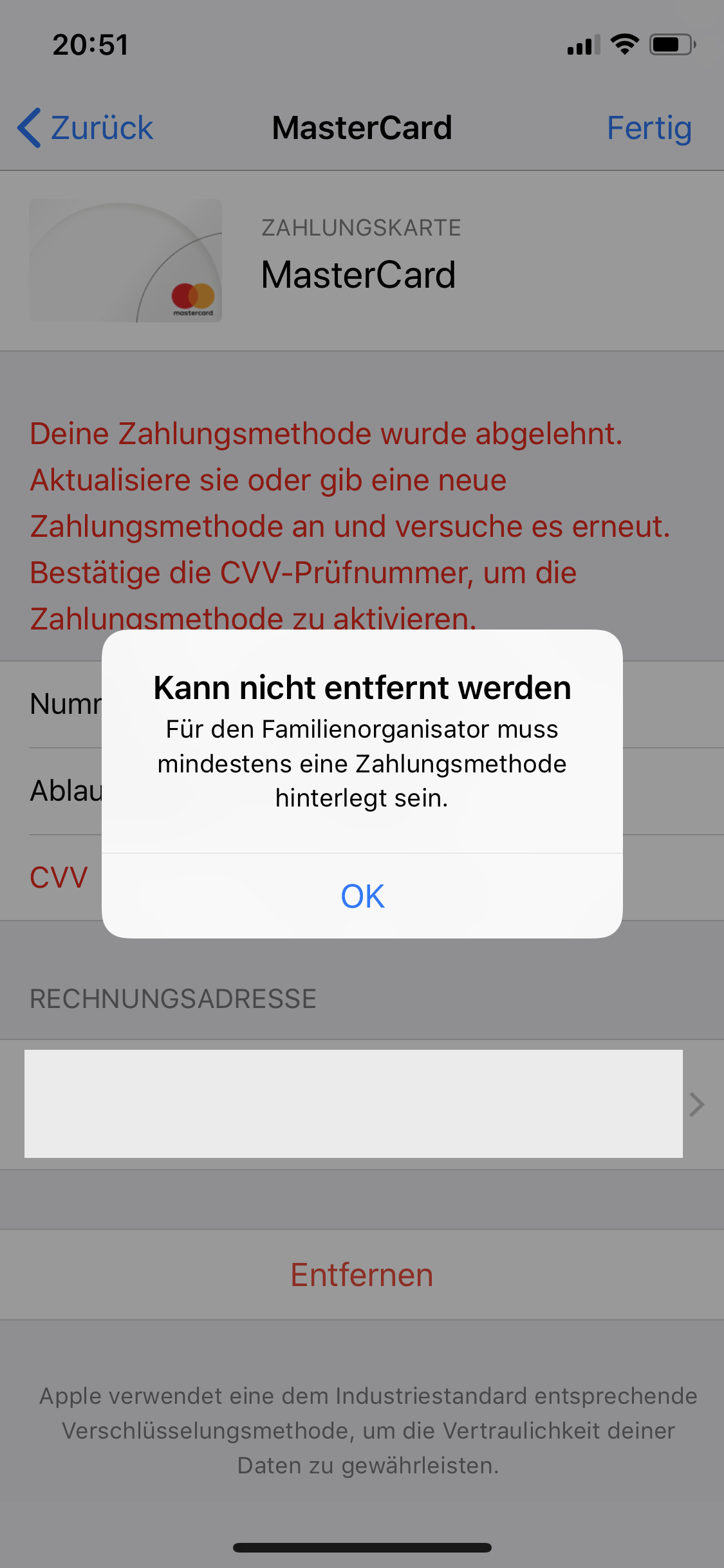Image resolution: width=724 pixels, height=1568 pixels.
Task: Dismiss the alert by tapping OK
Action: click(x=362, y=896)
